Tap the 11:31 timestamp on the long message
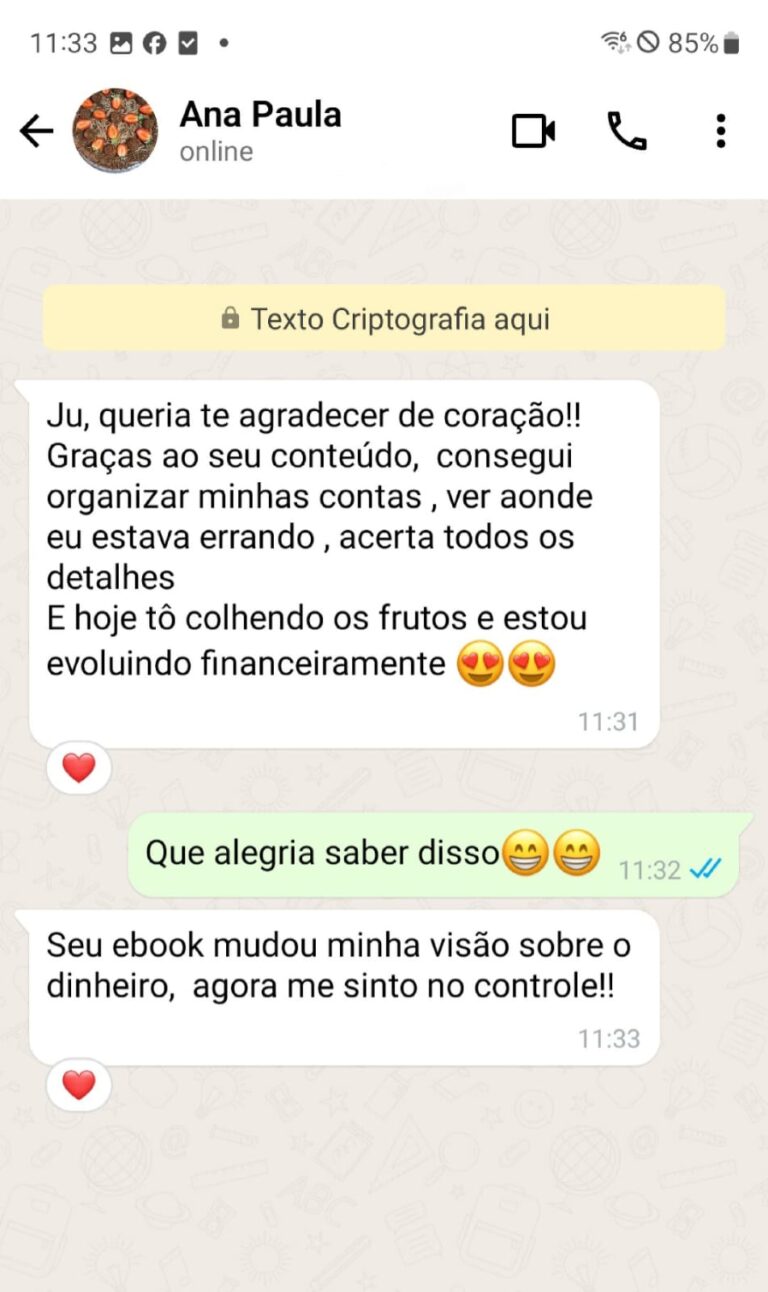Image resolution: width=768 pixels, height=1292 pixels. click(610, 721)
